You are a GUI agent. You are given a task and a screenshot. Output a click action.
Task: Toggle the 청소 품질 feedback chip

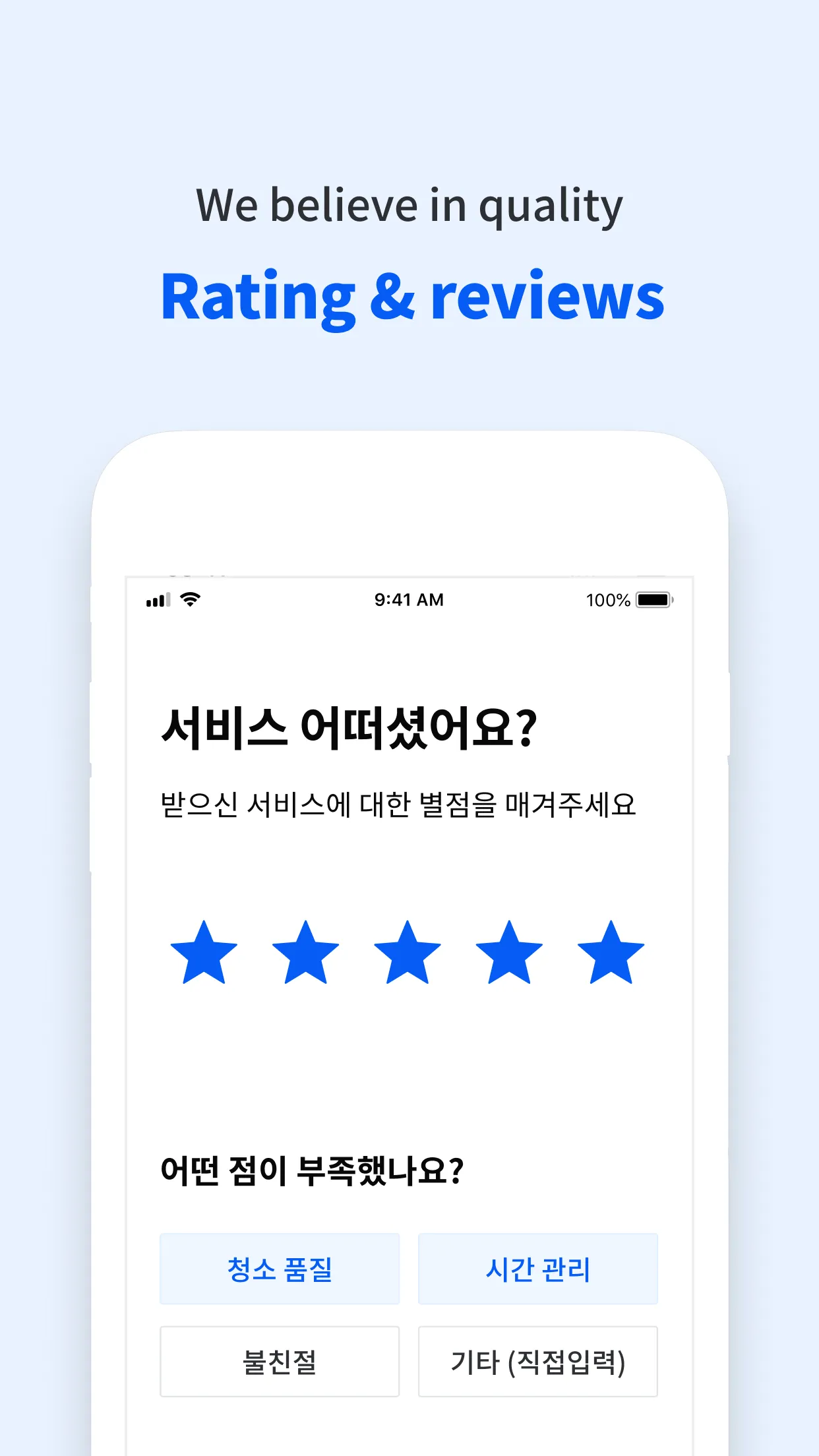point(280,1269)
